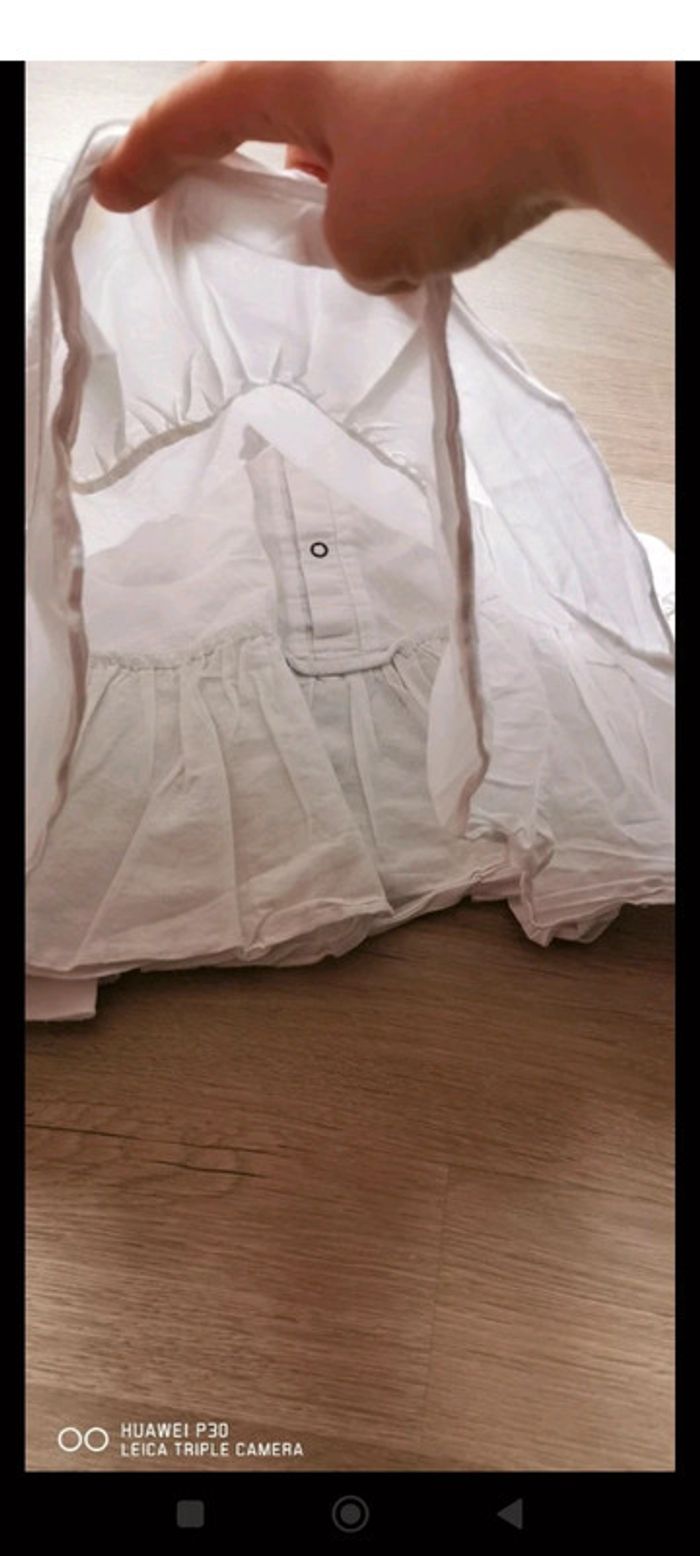Open recent apps with the square button
This screenshot has width=700, height=1556.
(190, 1514)
